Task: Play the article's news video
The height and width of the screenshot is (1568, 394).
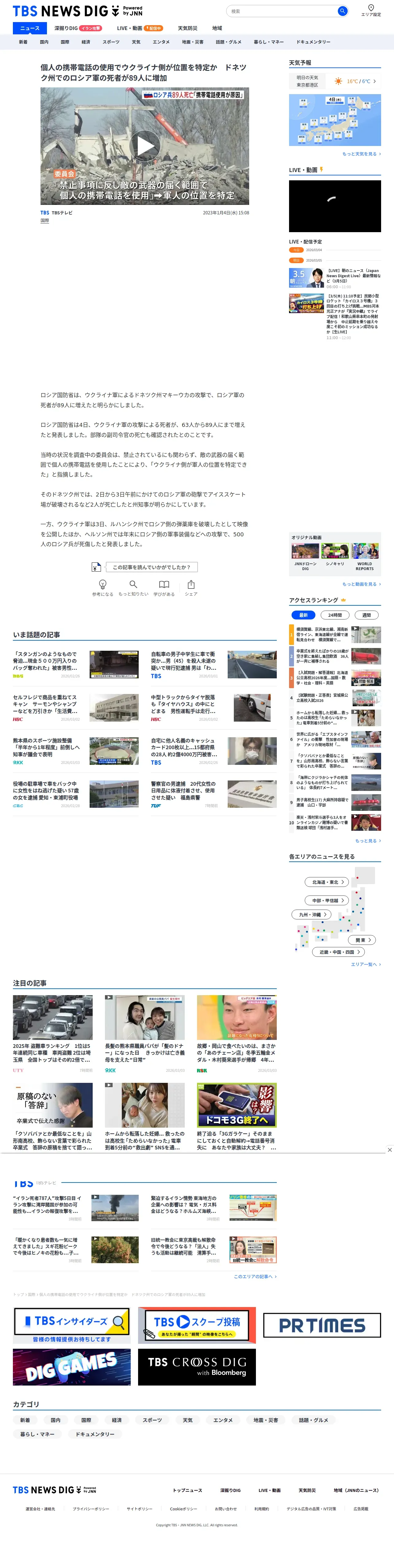Action: click(x=145, y=146)
